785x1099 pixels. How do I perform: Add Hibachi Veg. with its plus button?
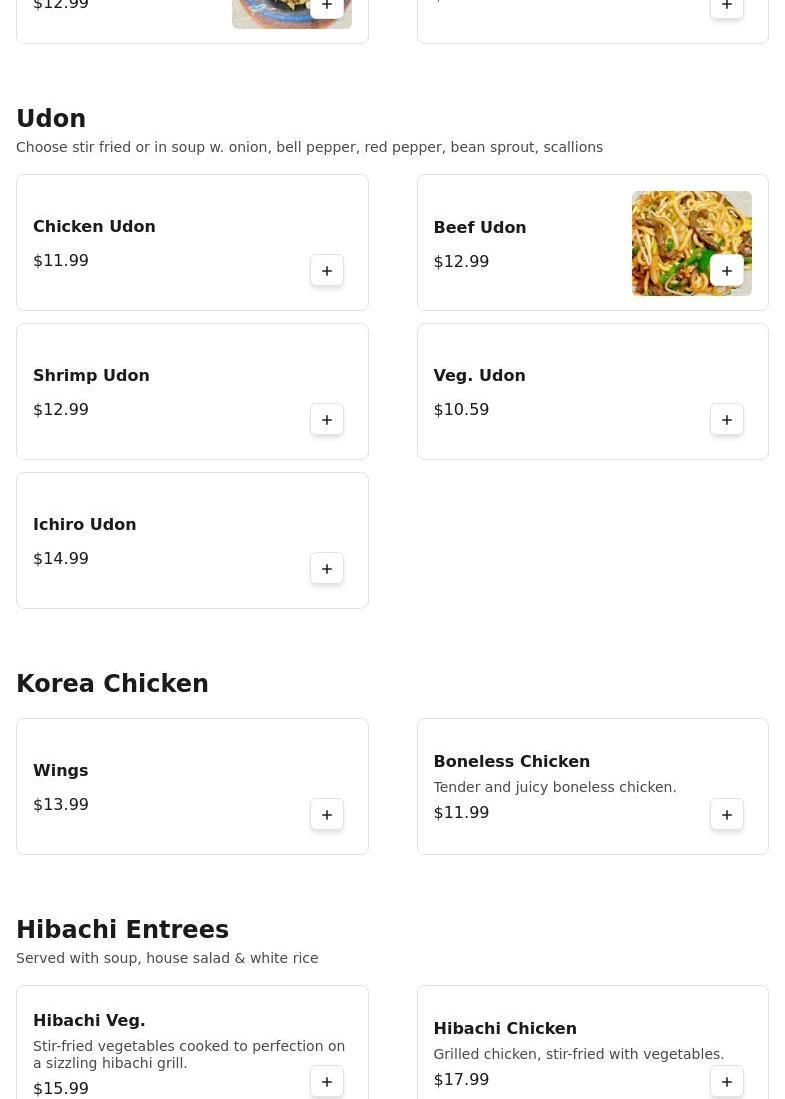pyautogui.click(x=327, y=1082)
